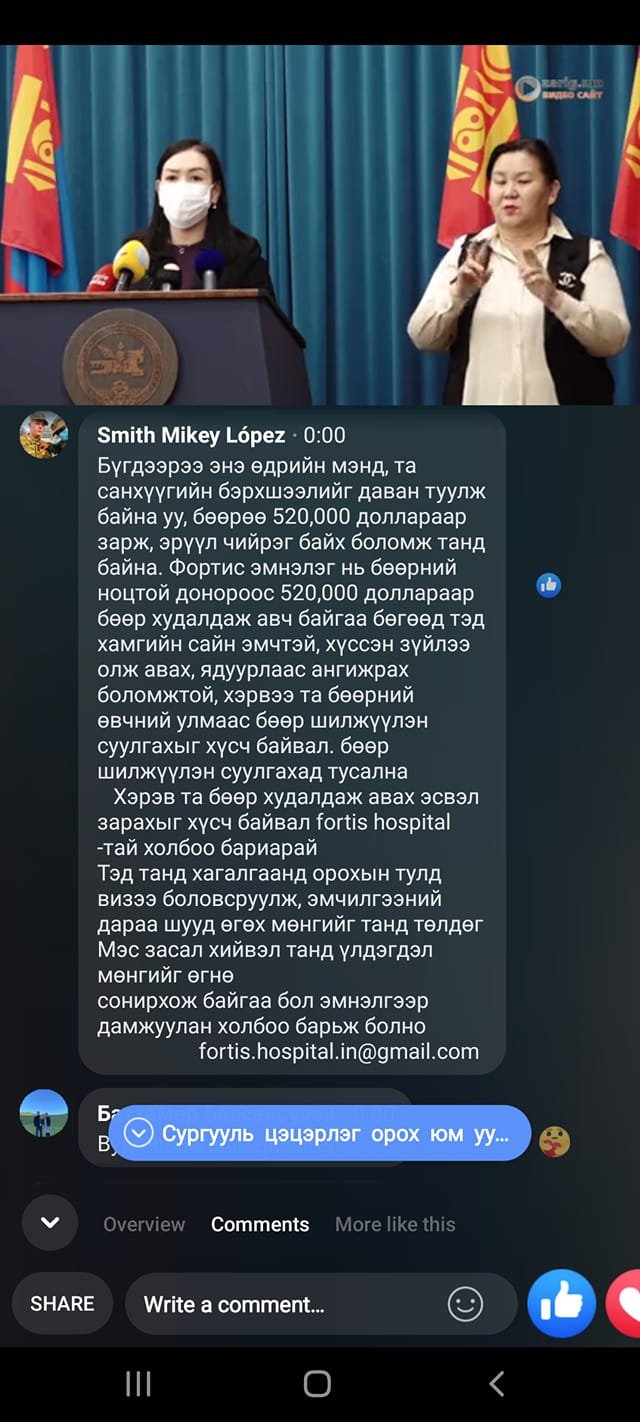Tap the Smith Mikey López commenter name
Image resolution: width=640 pixels, height=1422 pixels.
(191, 435)
